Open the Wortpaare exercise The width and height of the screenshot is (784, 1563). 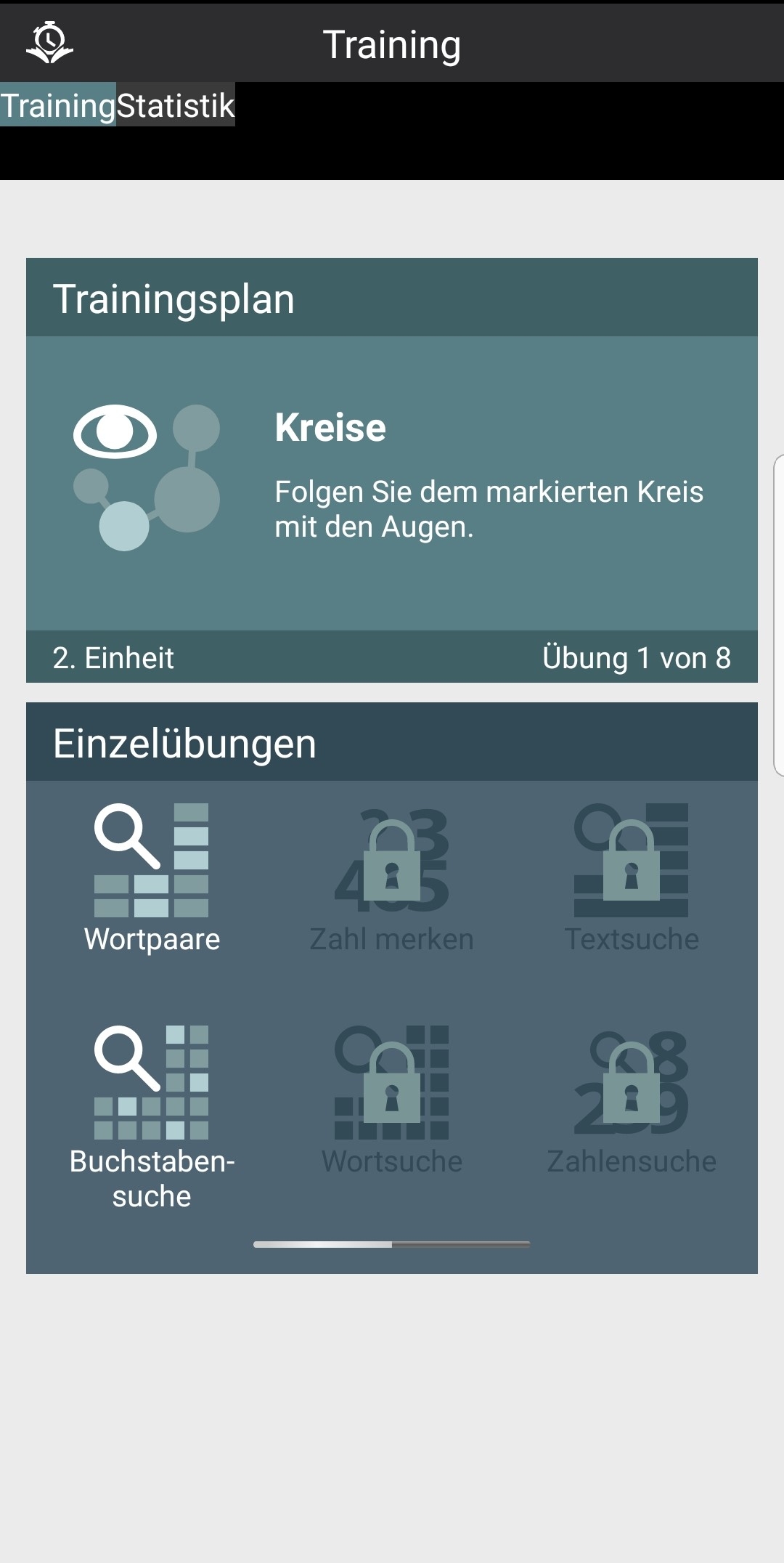(152, 877)
